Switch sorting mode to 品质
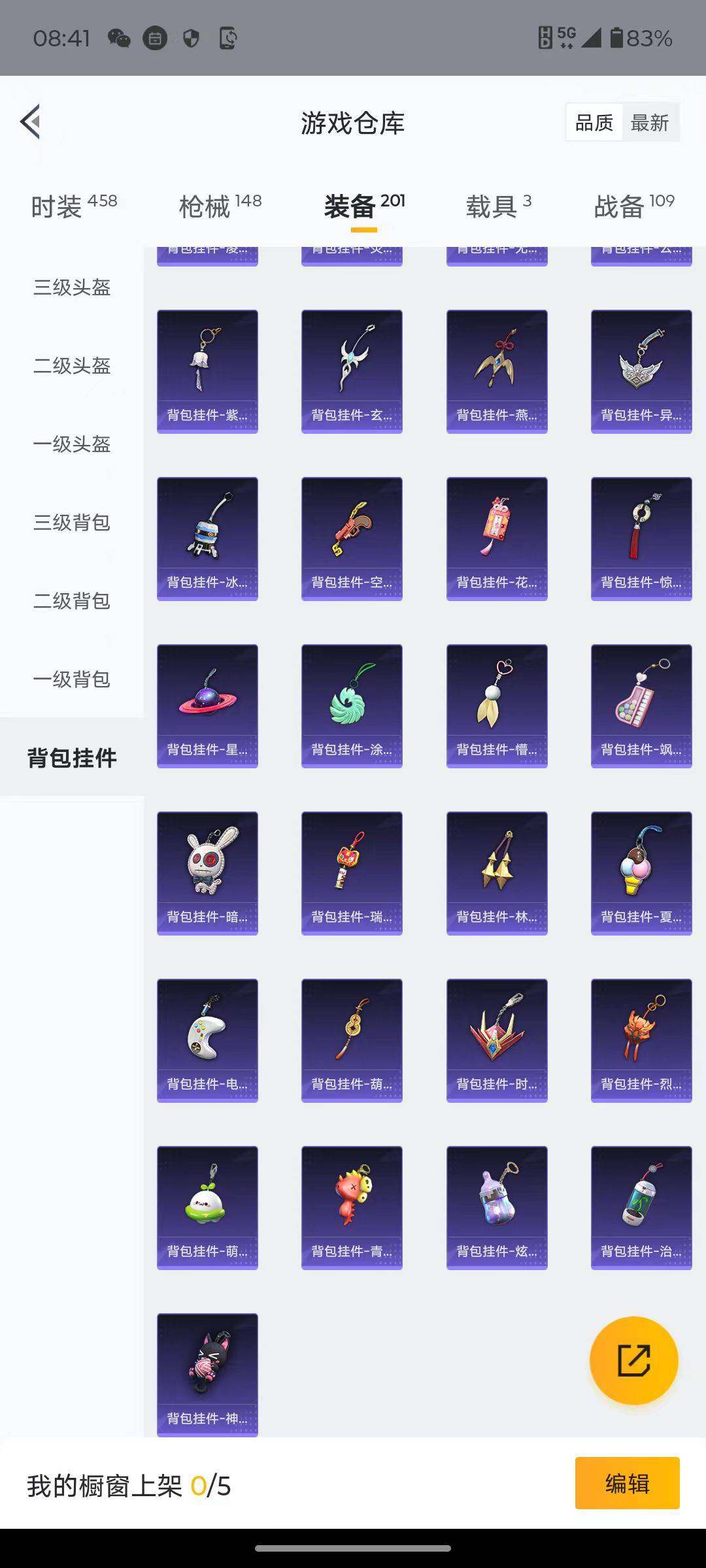This screenshot has width=706, height=1568. pos(593,122)
